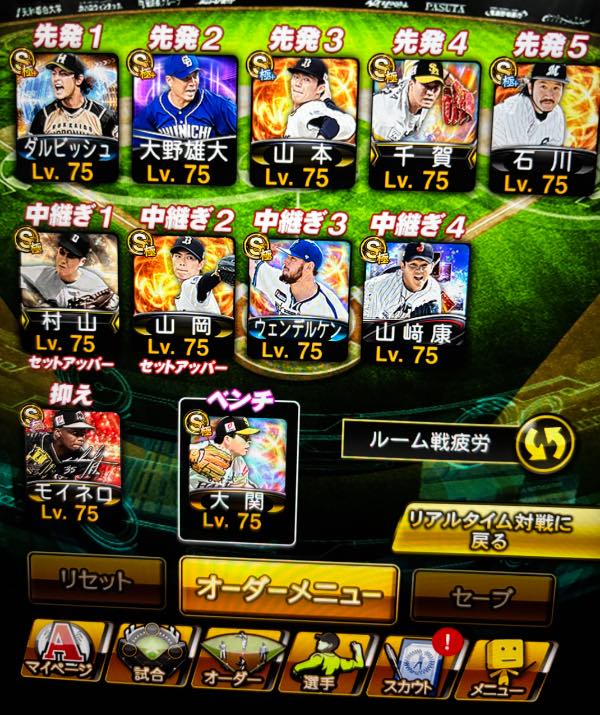The width and height of the screenshot is (600, 715).
Task: Select starter 1 card ダルビッシュ
Action: 69,120
